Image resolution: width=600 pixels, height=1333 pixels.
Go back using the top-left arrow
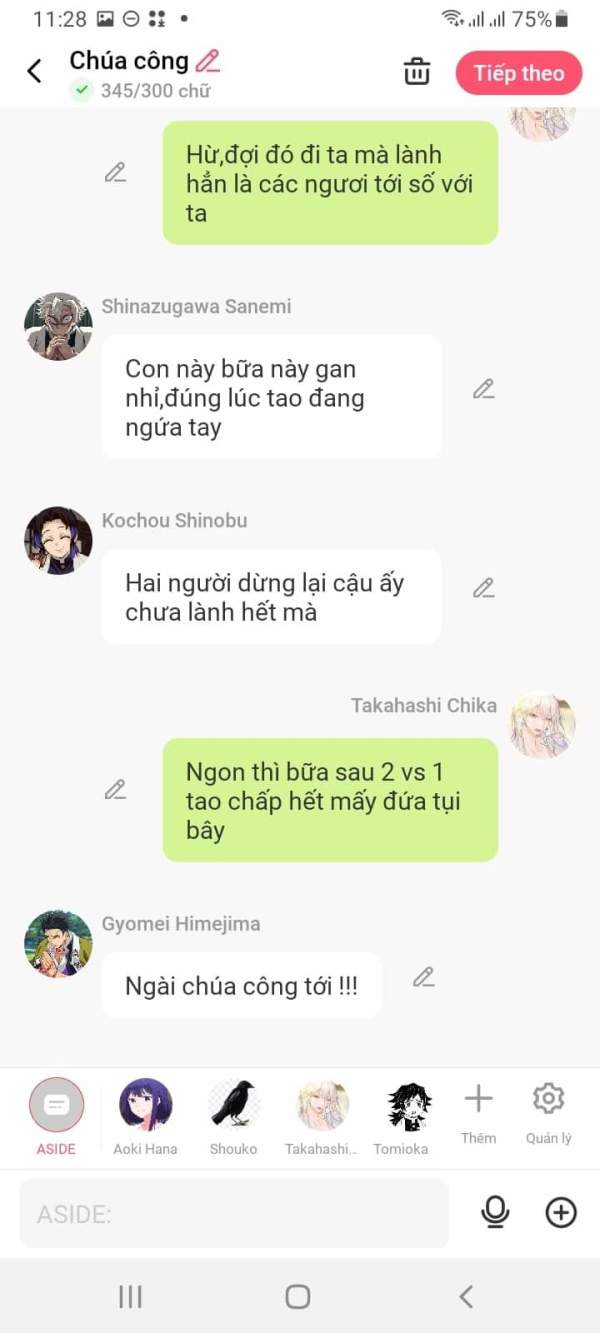click(x=34, y=71)
